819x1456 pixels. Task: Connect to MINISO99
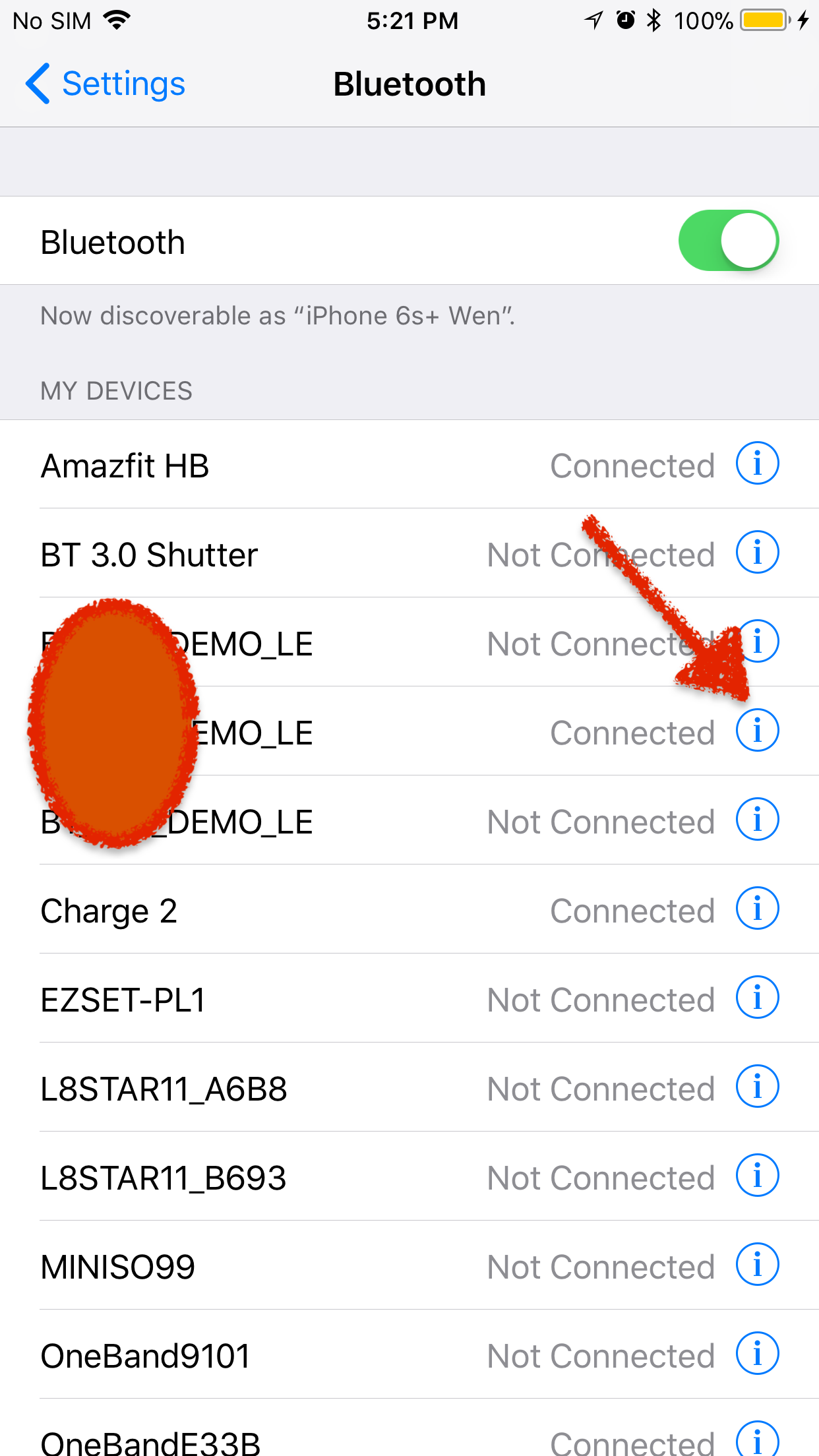point(264,1266)
